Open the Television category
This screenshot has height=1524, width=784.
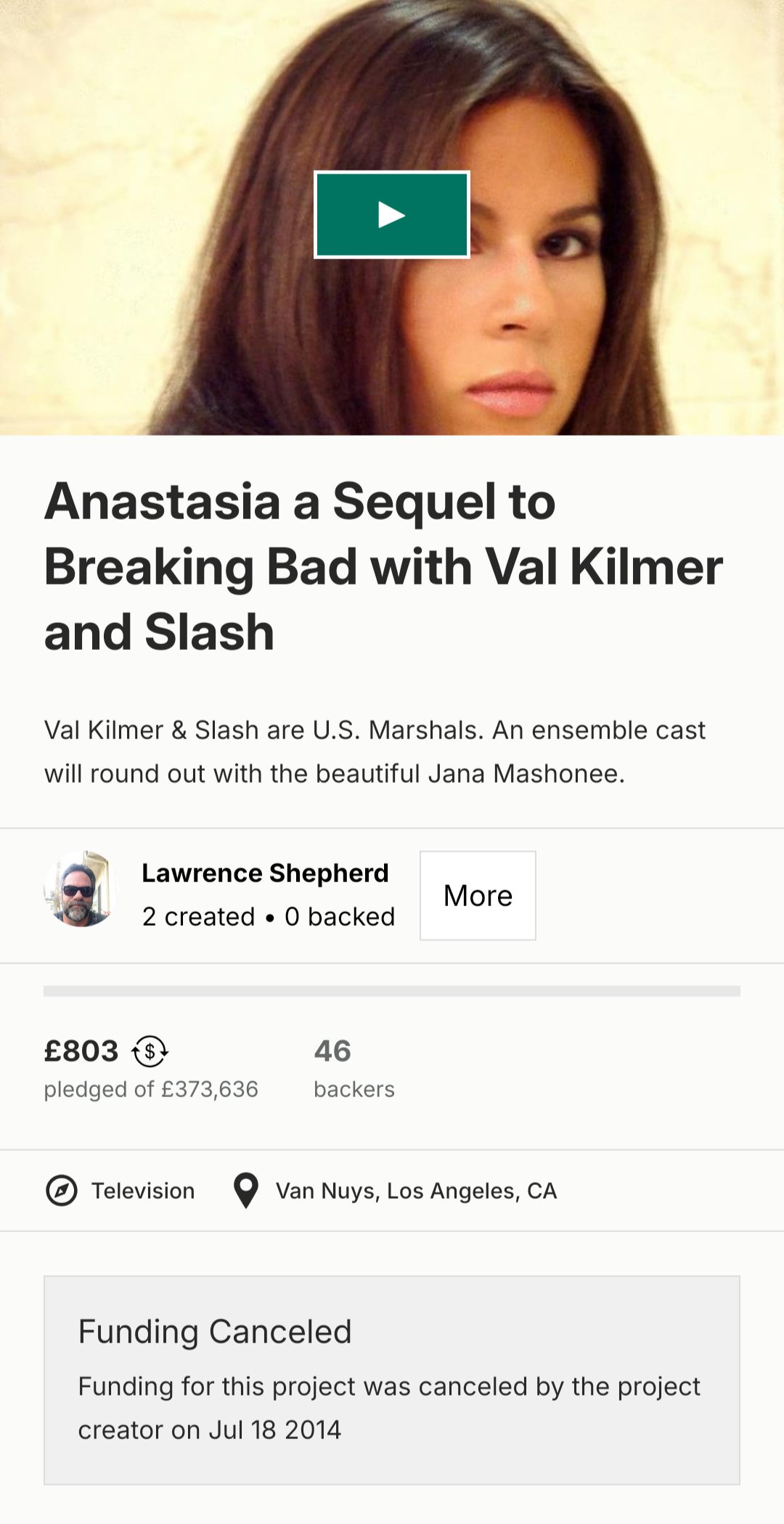pyautogui.click(x=121, y=1191)
